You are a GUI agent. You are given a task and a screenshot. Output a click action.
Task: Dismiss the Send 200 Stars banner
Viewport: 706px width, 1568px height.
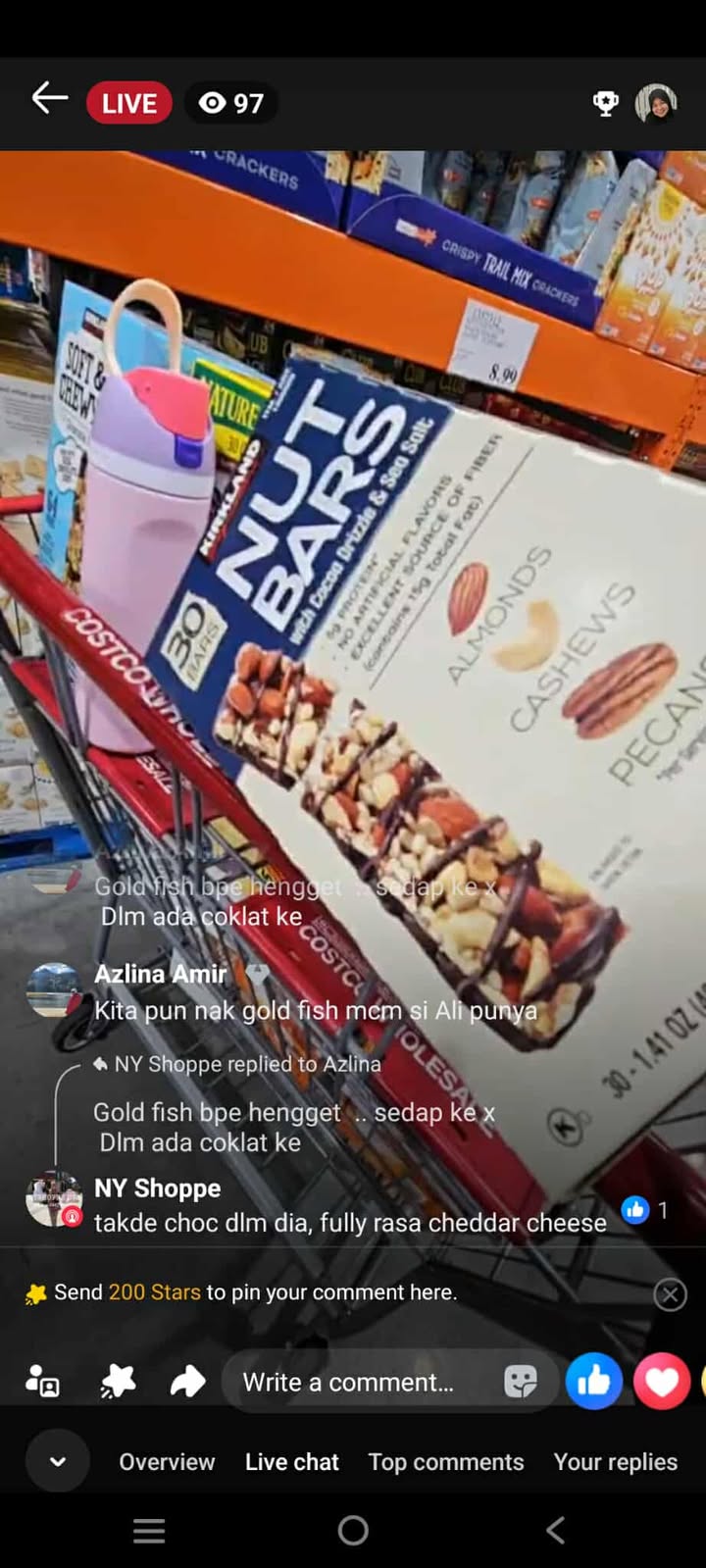pyautogui.click(x=670, y=1294)
